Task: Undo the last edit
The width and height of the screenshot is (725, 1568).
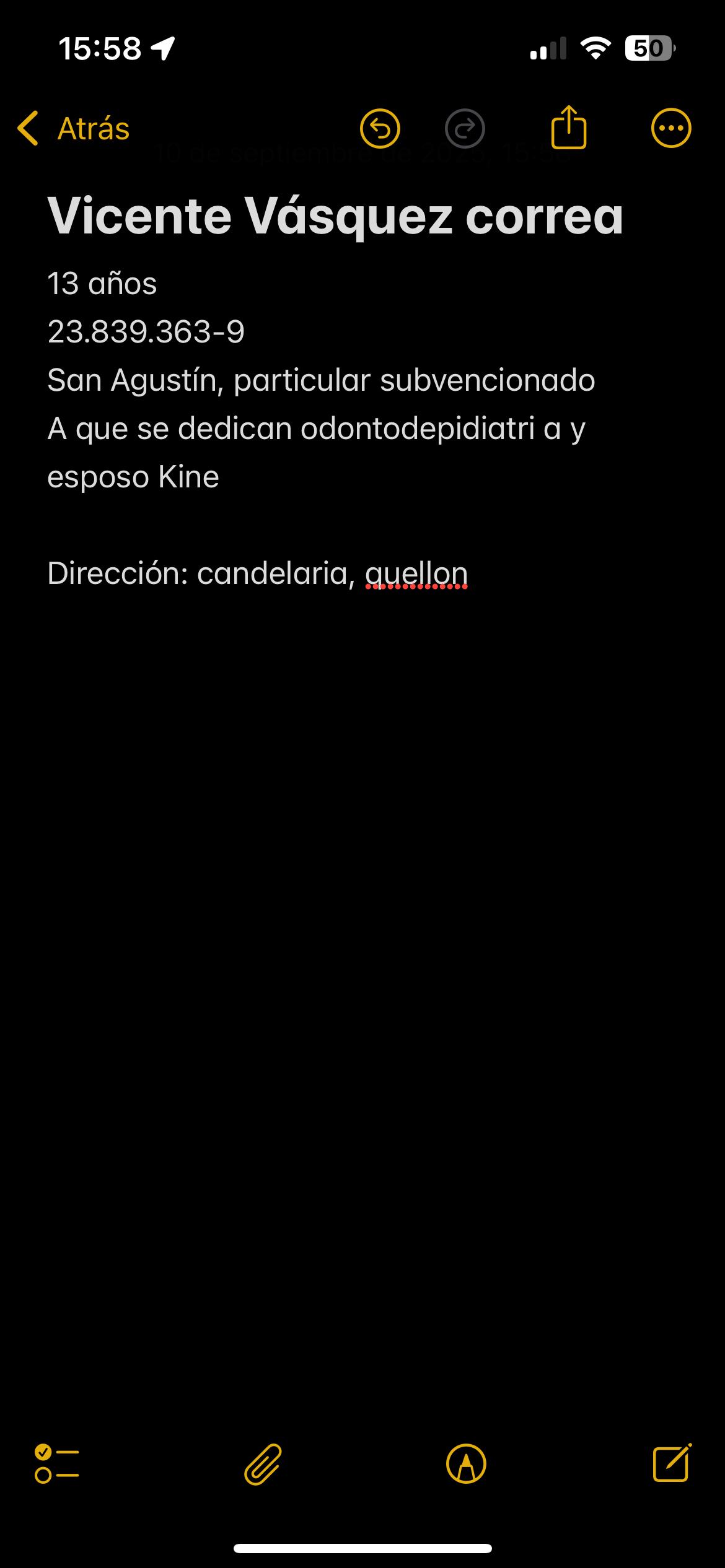Action: (x=380, y=129)
